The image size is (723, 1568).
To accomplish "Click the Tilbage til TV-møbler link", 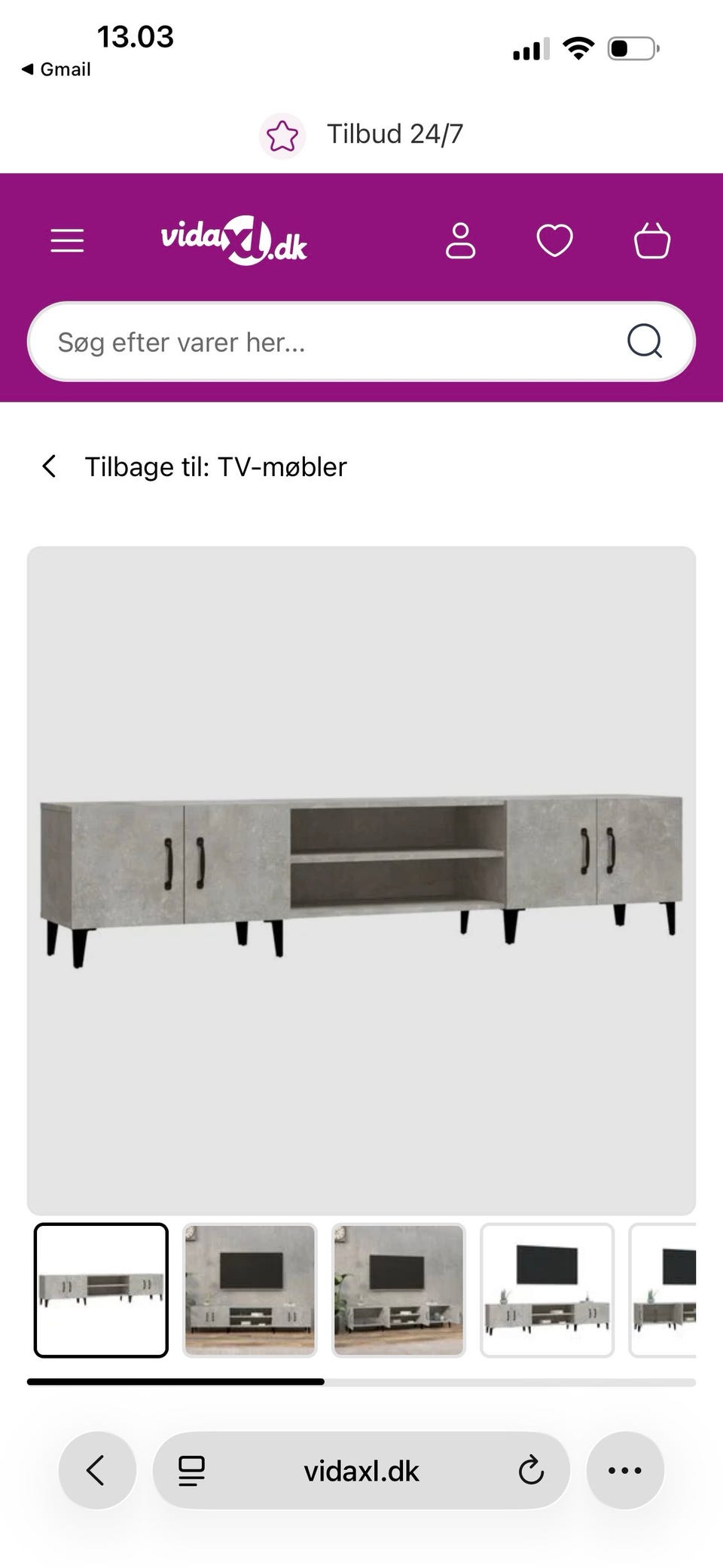I will coord(215,466).
